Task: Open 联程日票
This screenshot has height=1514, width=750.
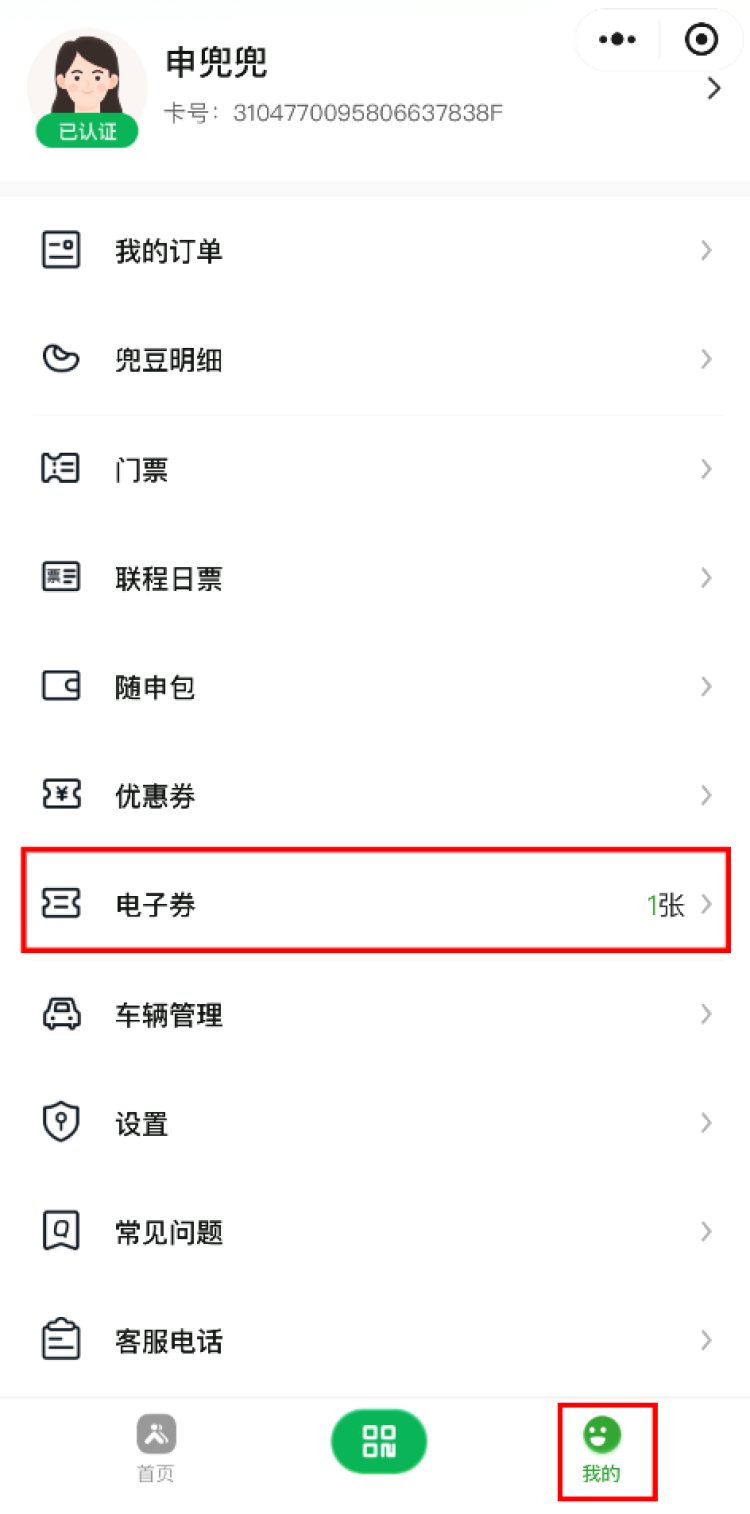Action: click(375, 578)
